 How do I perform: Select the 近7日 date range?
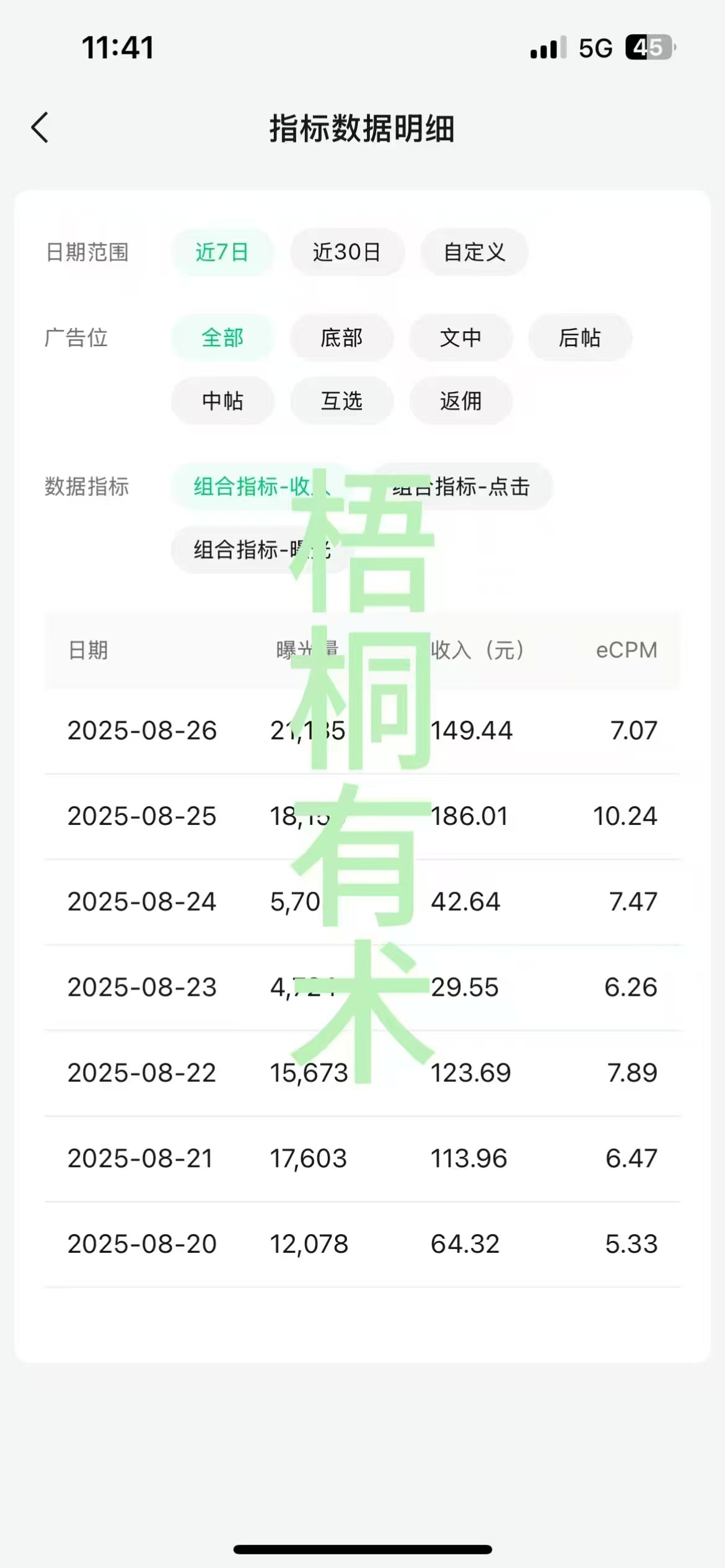click(x=222, y=252)
